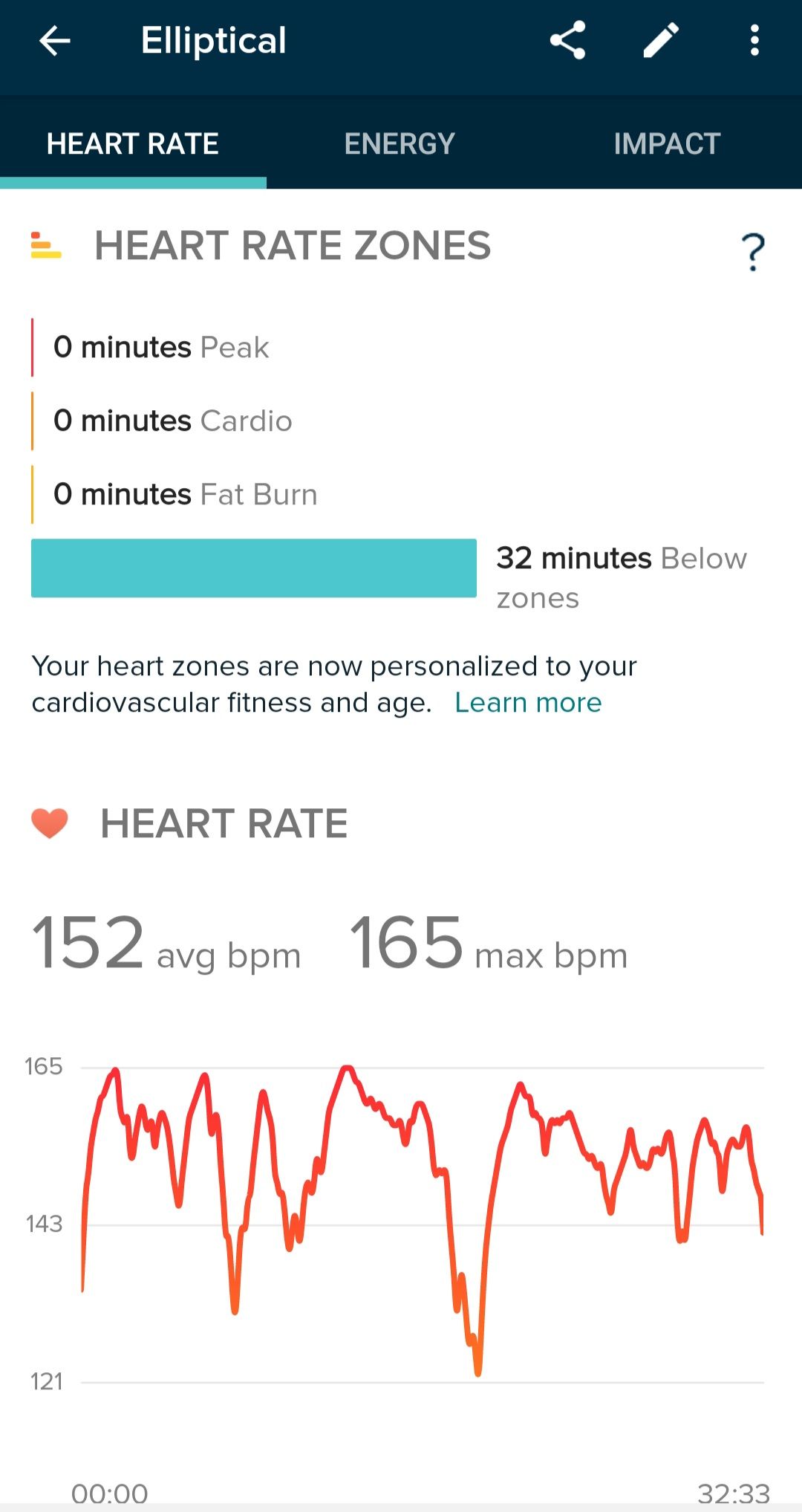Open heart rate zones help question mark
The width and height of the screenshot is (802, 1512).
point(752,251)
